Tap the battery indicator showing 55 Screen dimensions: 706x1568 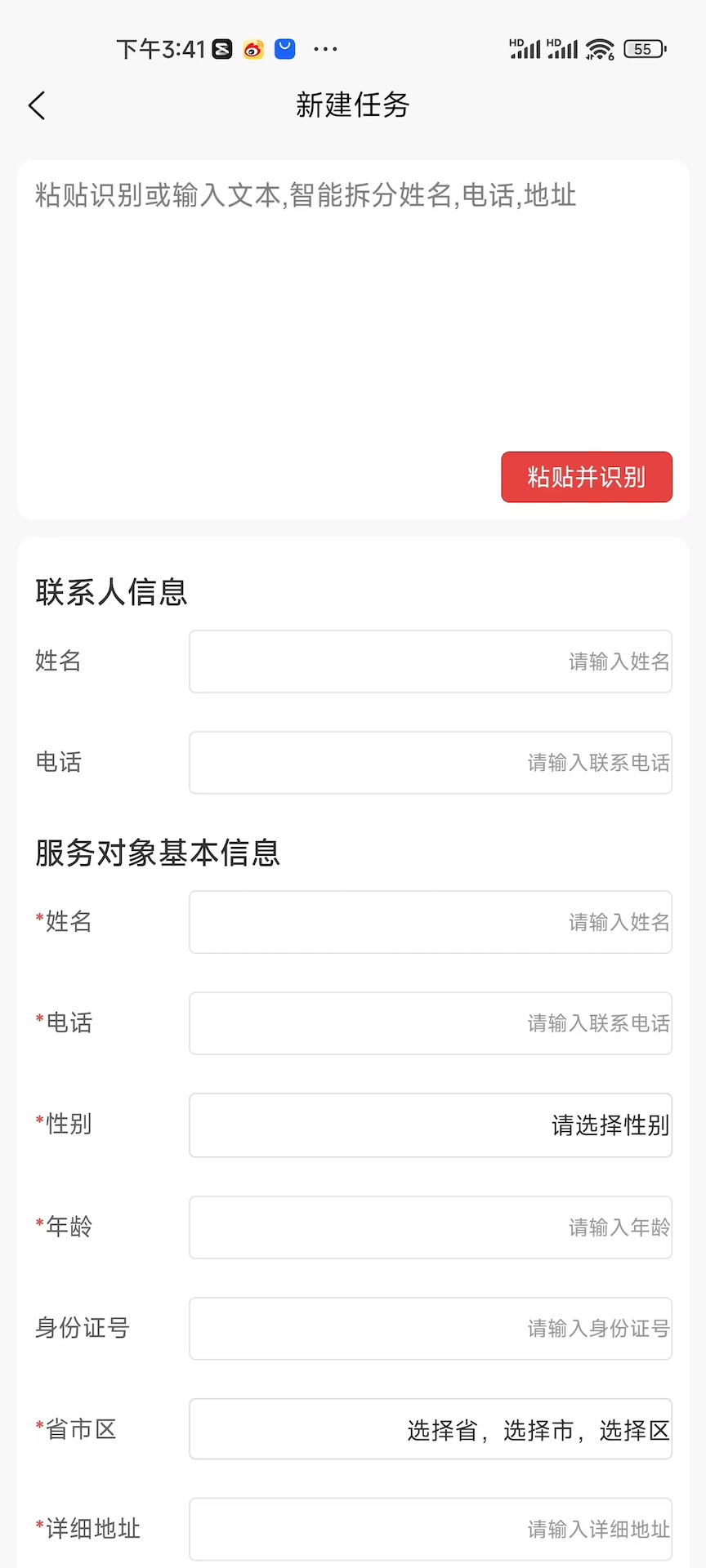click(643, 49)
